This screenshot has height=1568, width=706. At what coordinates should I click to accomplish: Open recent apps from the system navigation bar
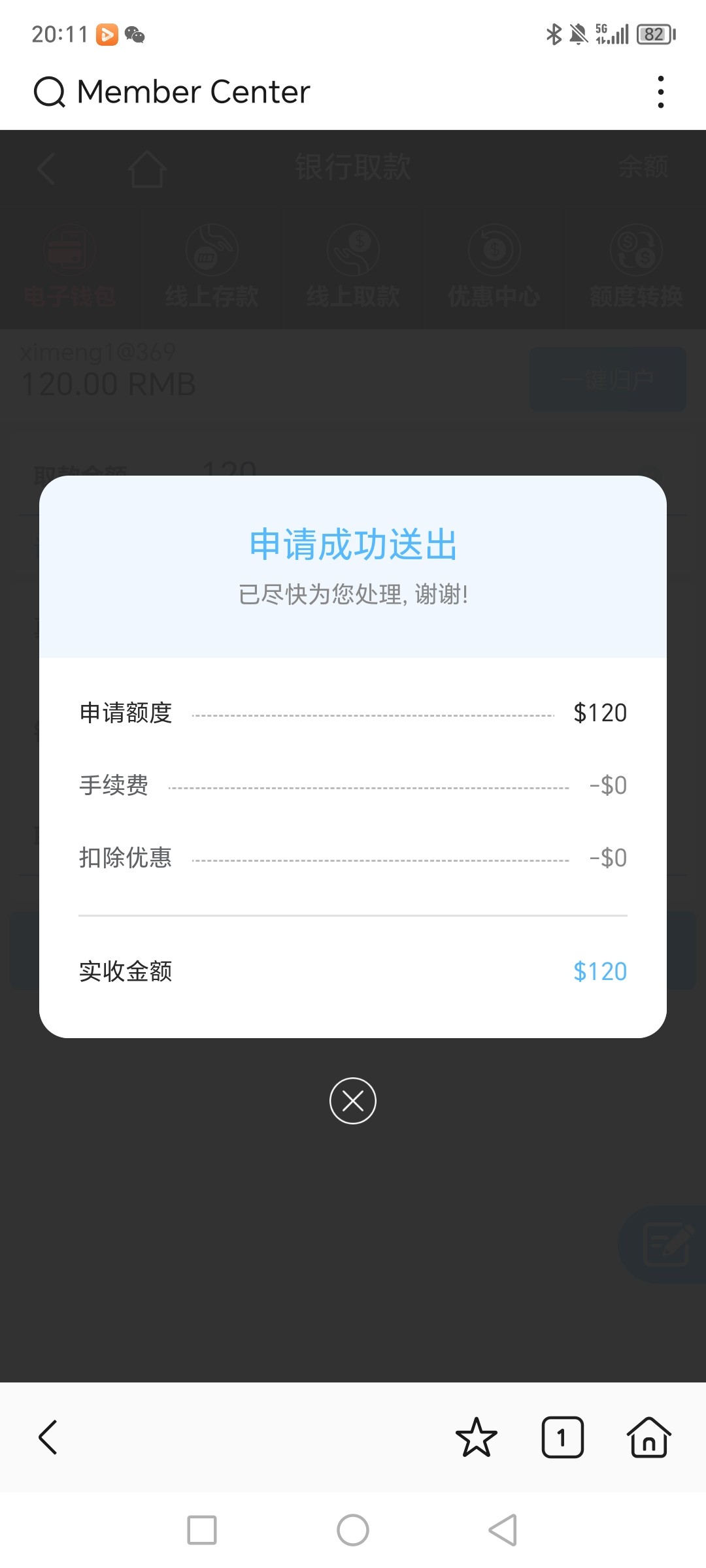[x=202, y=1530]
